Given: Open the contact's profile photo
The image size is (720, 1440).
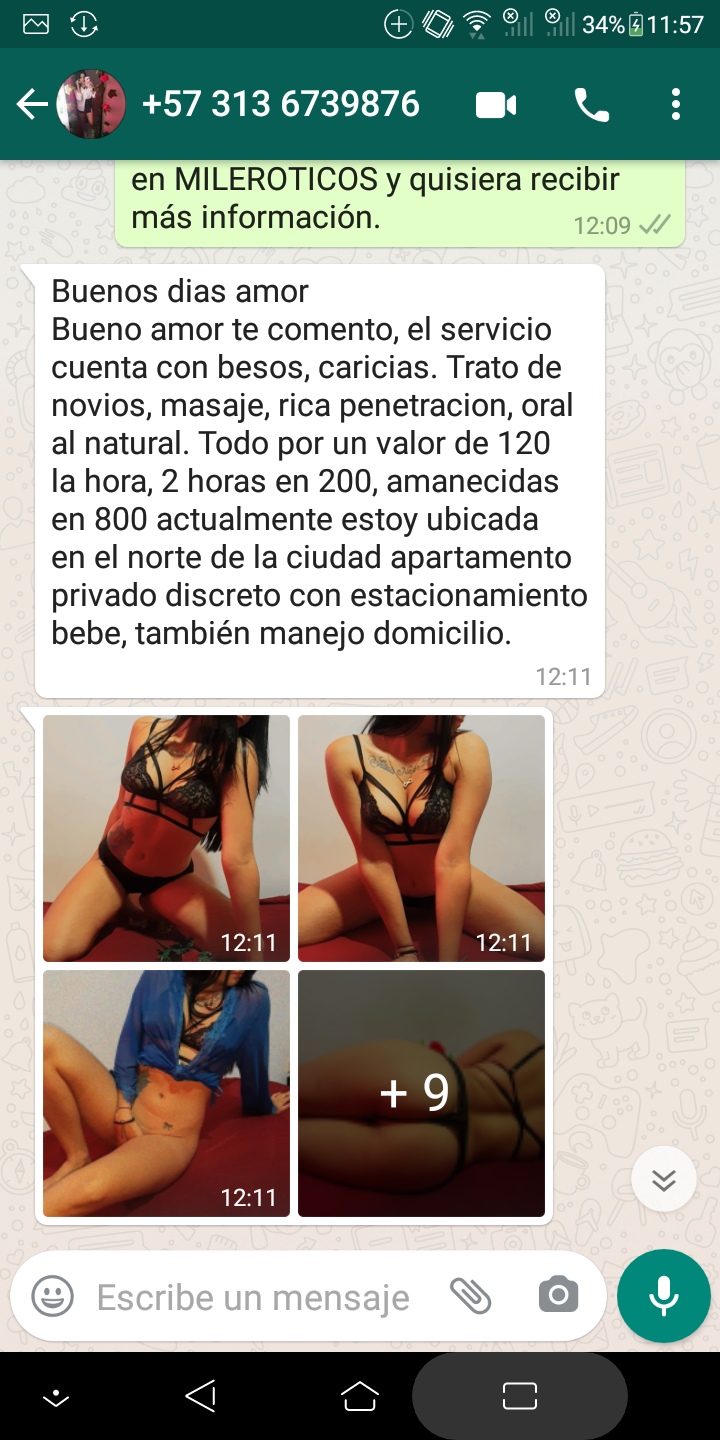Looking at the screenshot, I should [91, 104].
